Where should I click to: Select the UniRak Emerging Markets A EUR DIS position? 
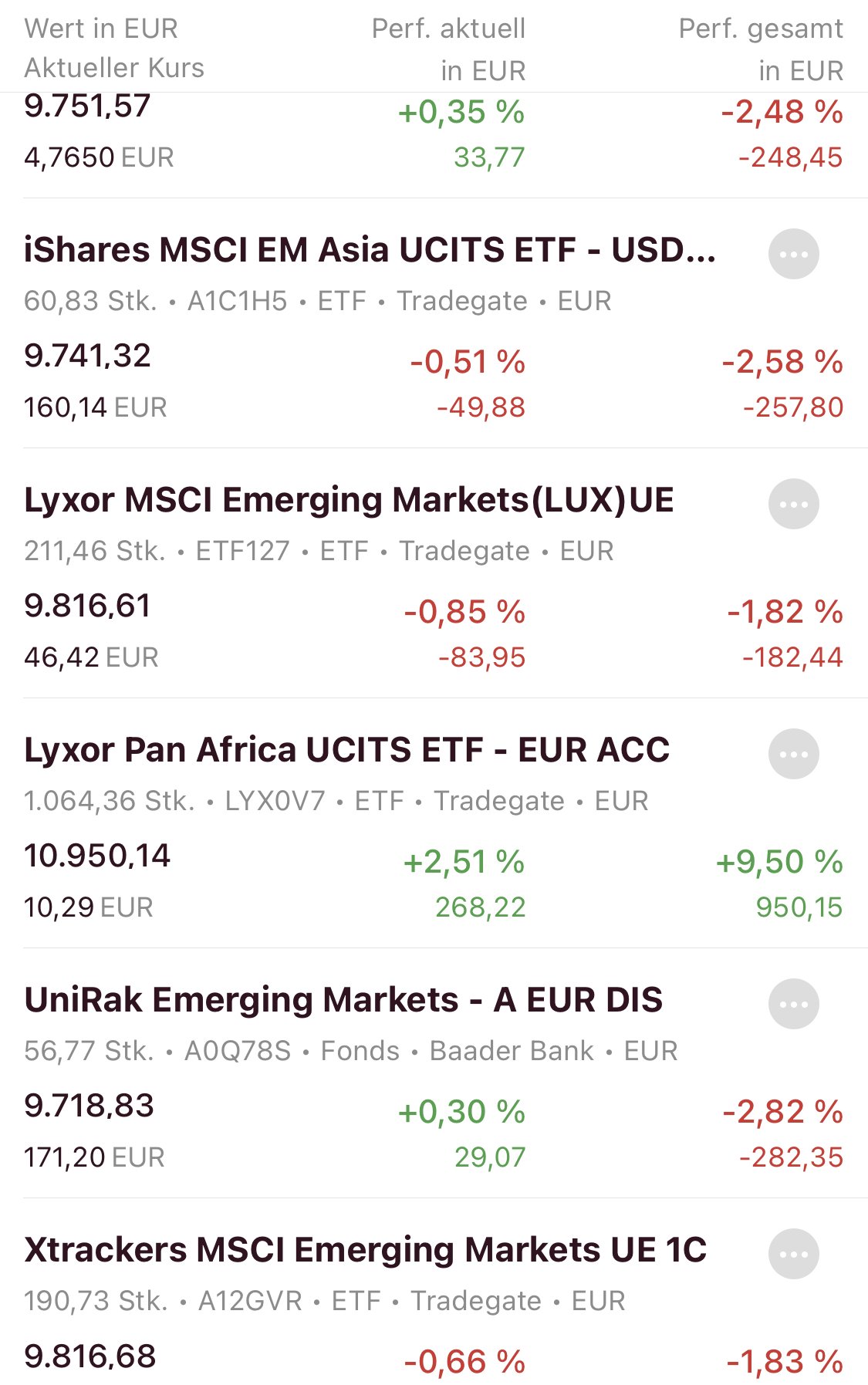click(343, 1000)
